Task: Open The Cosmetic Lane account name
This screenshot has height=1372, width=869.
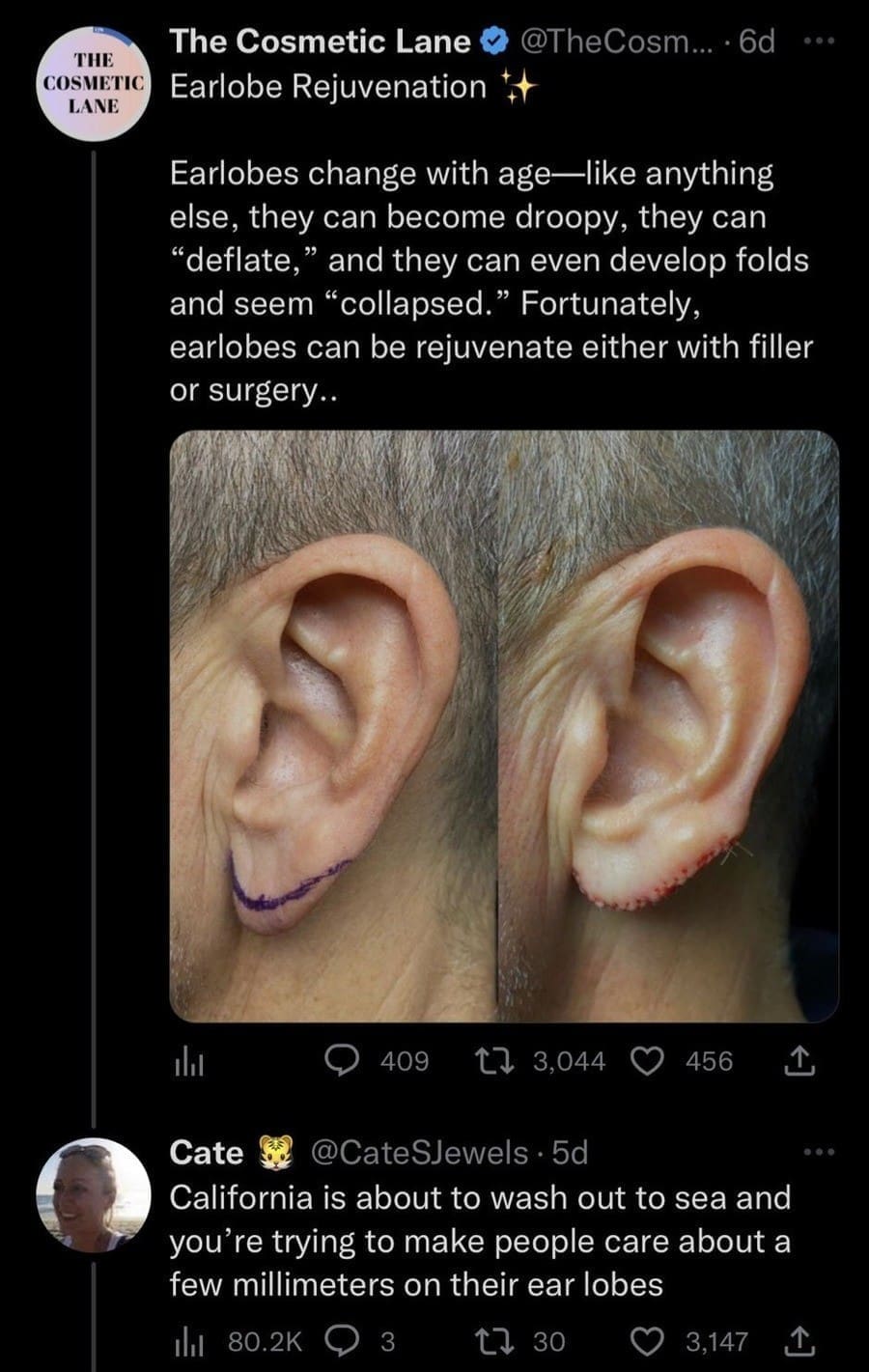Action: [x=320, y=41]
